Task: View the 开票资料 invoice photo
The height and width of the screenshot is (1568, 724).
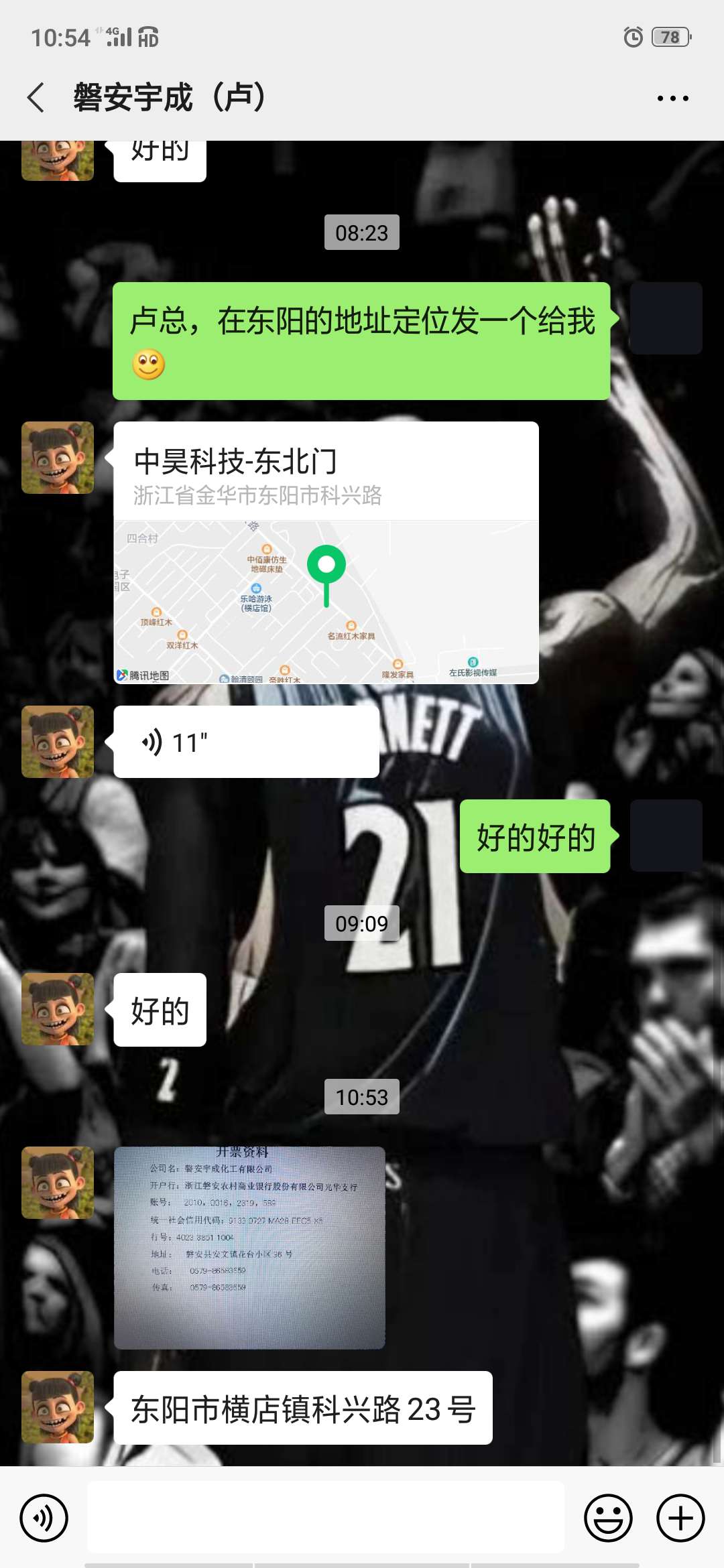Action: (x=249, y=1247)
